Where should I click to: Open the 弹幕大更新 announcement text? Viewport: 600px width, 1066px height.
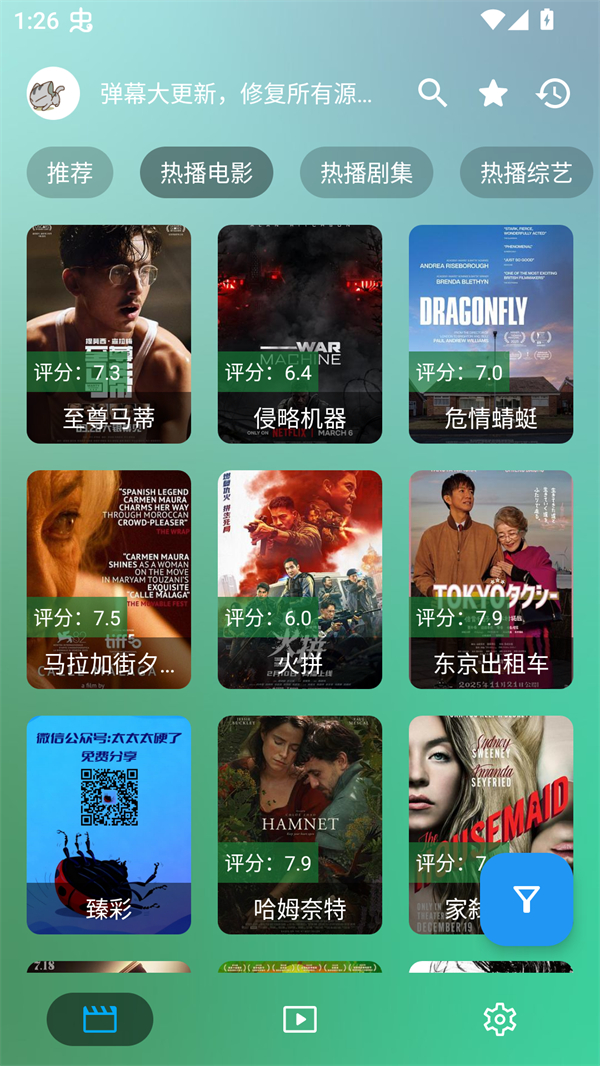(236, 94)
